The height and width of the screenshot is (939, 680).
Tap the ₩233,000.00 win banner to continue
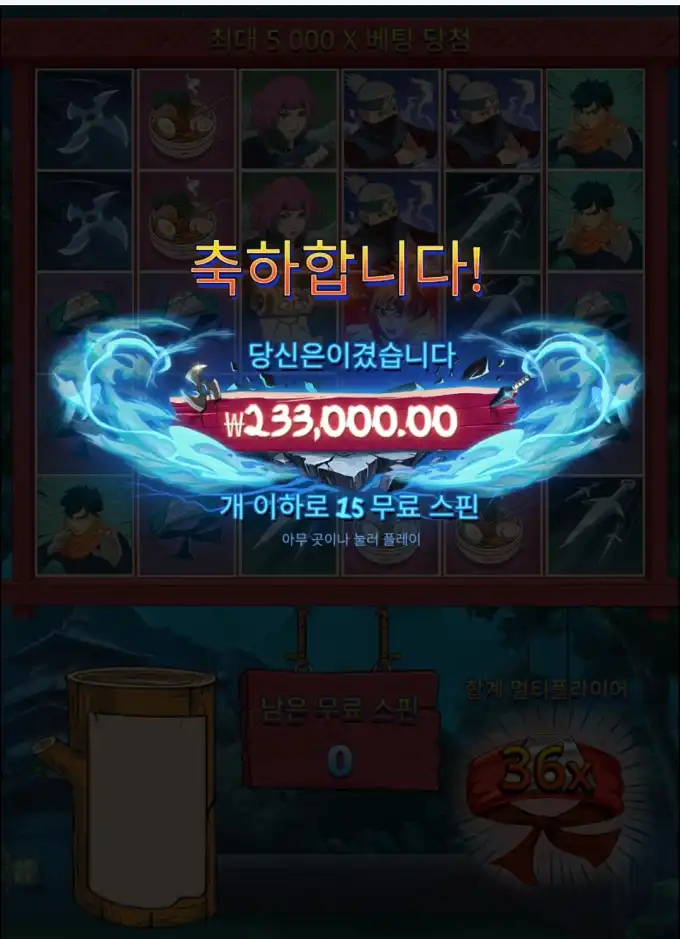click(x=342, y=422)
